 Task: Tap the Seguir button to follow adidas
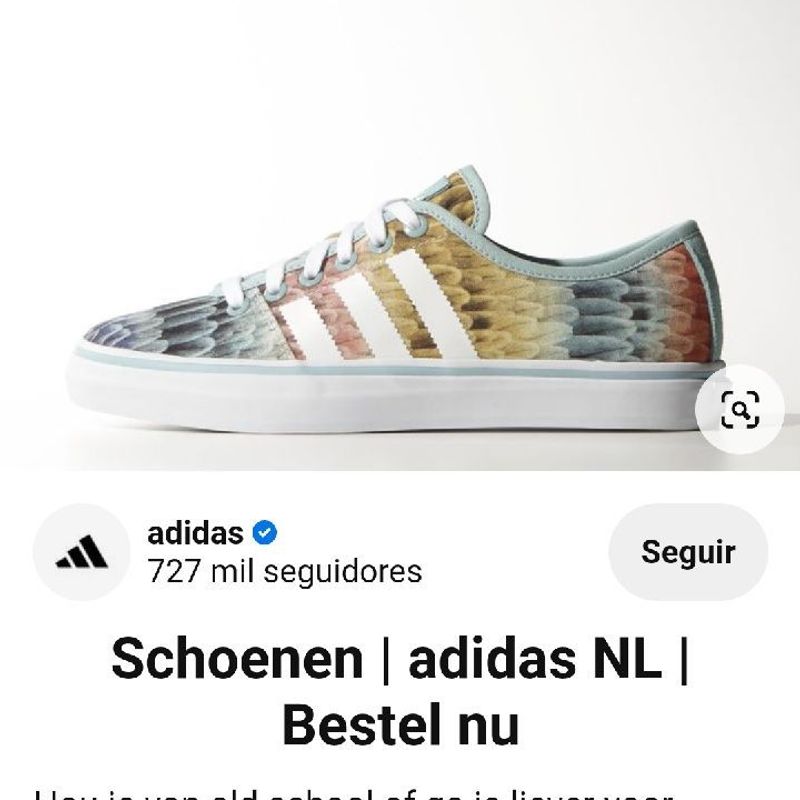(x=688, y=552)
